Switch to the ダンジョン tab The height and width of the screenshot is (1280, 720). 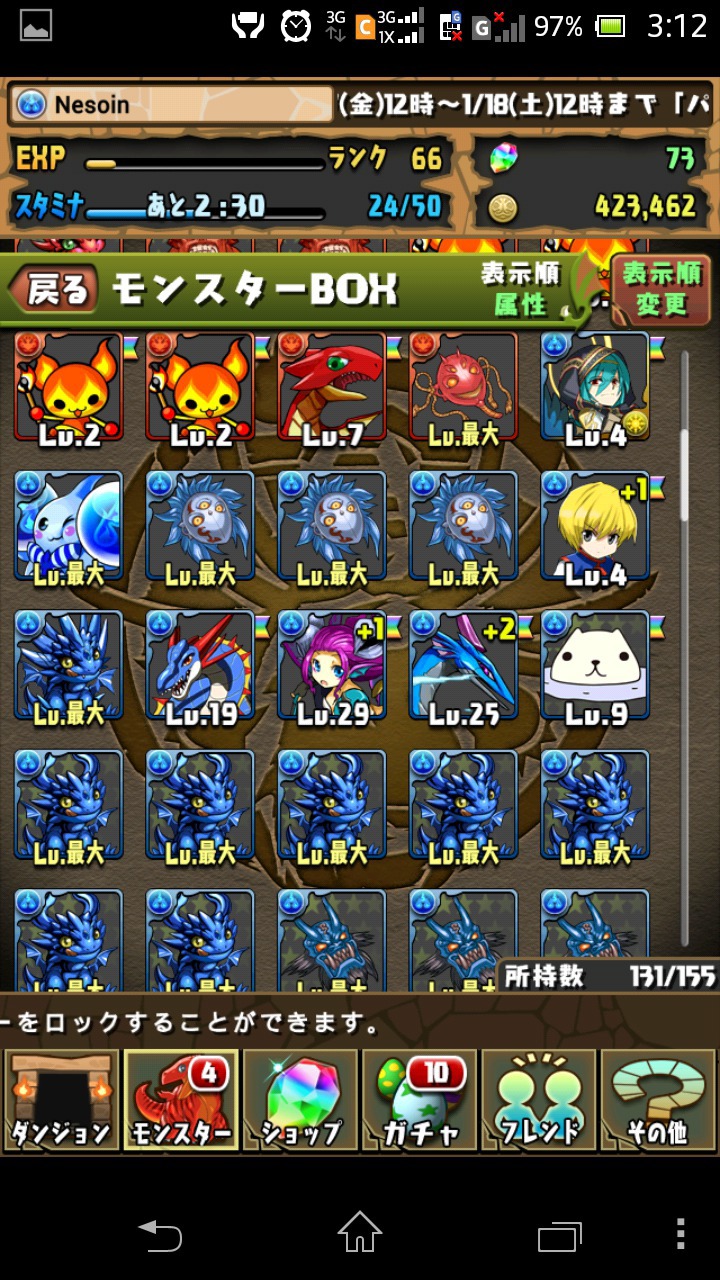click(x=61, y=1100)
